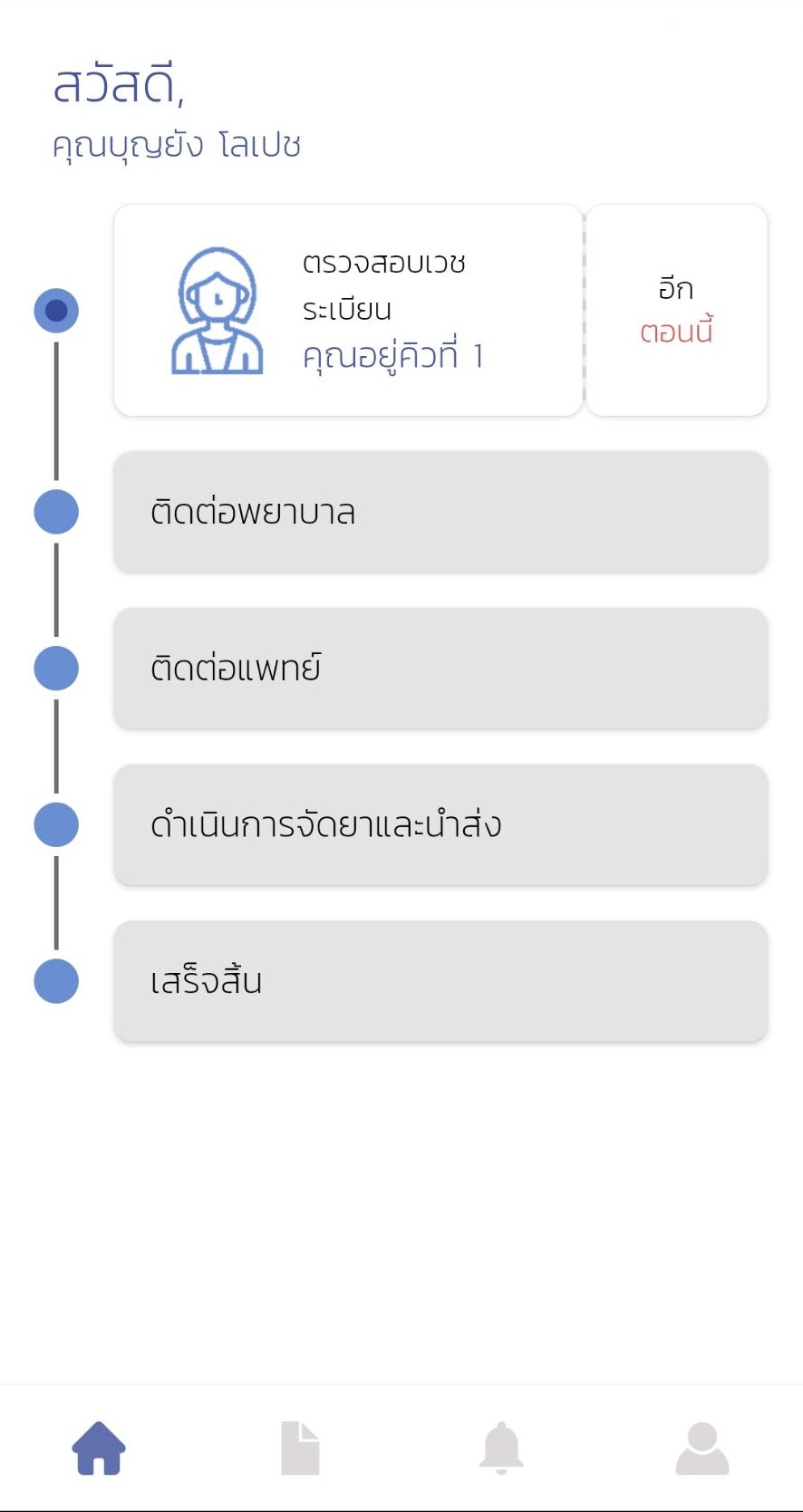Screen dimensions: 803x1512
Task: Open the notifications bell tab
Action: (x=501, y=1448)
